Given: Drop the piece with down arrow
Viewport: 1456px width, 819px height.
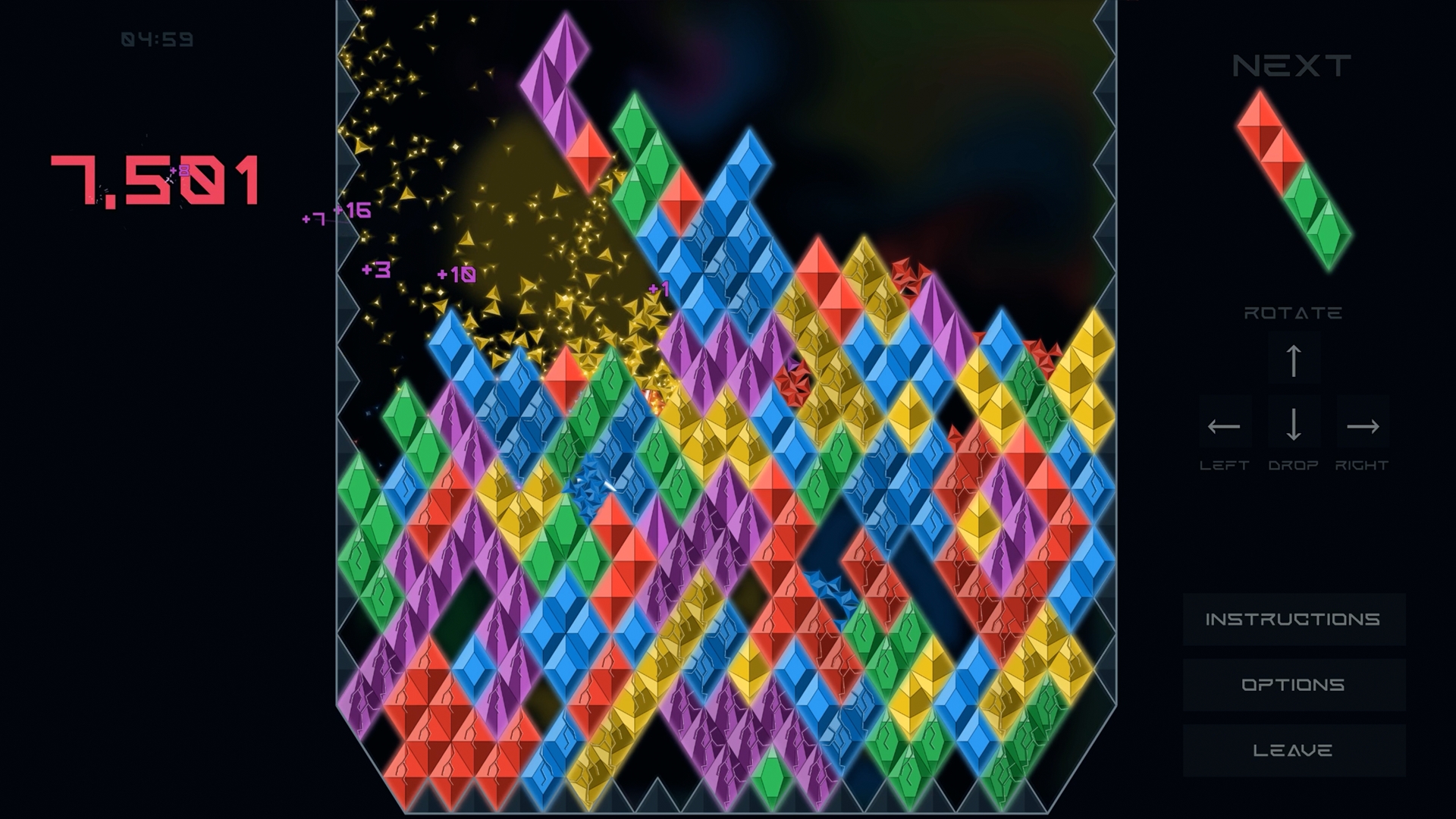Looking at the screenshot, I should [x=1294, y=425].
